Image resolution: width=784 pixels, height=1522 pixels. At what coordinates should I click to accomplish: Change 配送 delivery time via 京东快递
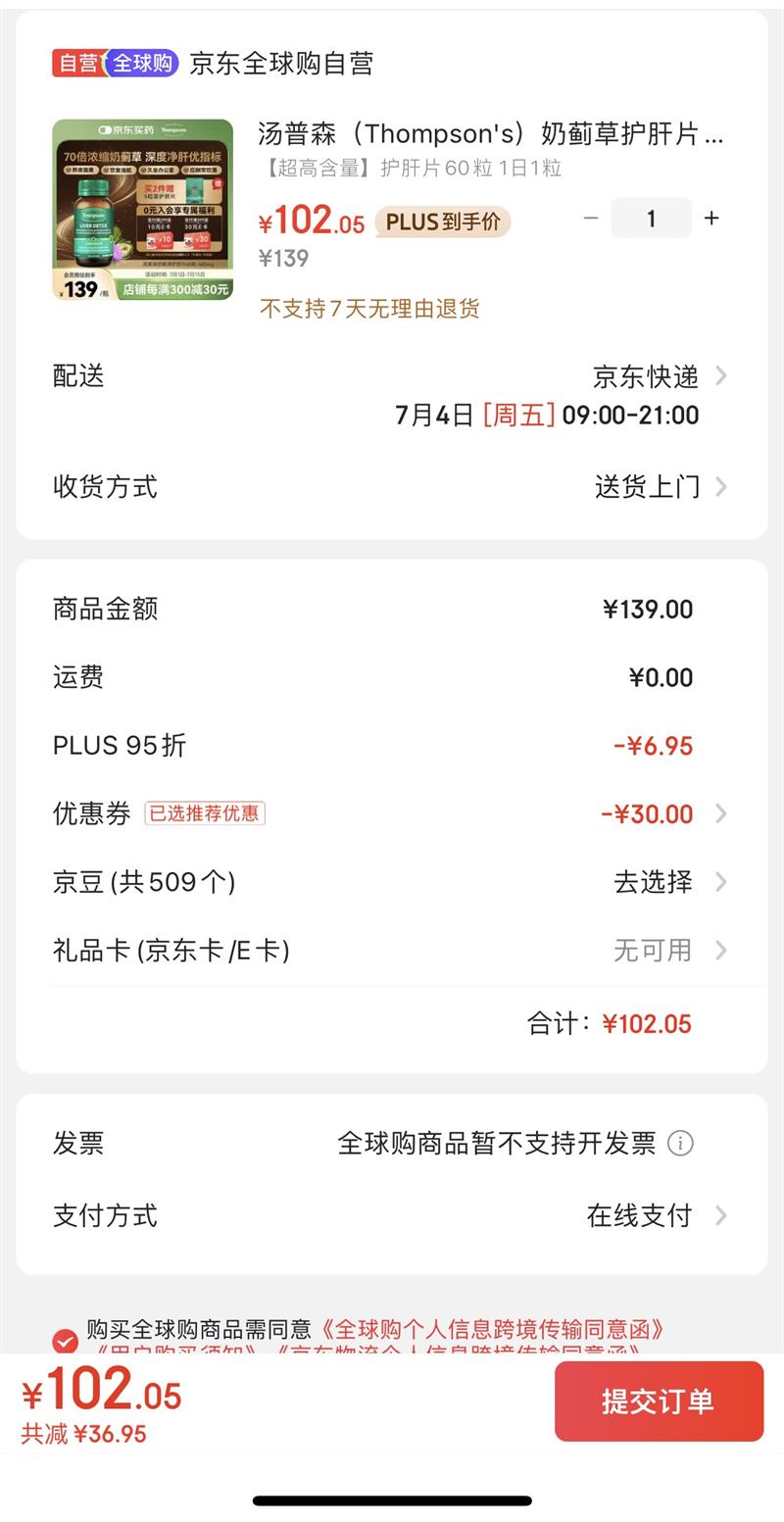[x=659, y=376]
